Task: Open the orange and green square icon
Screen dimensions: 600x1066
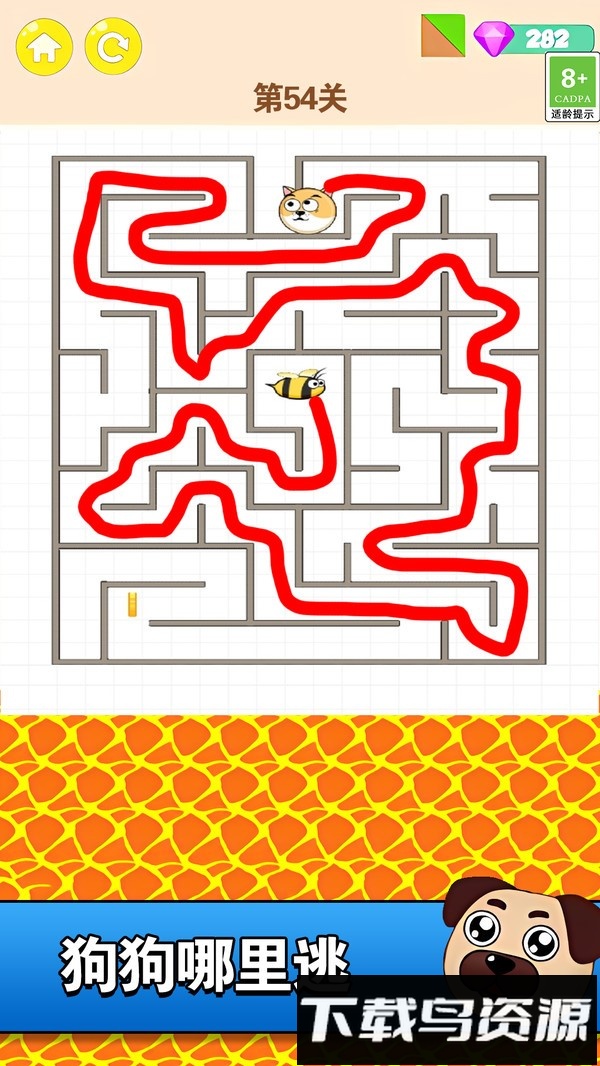Action: [443, 36]
